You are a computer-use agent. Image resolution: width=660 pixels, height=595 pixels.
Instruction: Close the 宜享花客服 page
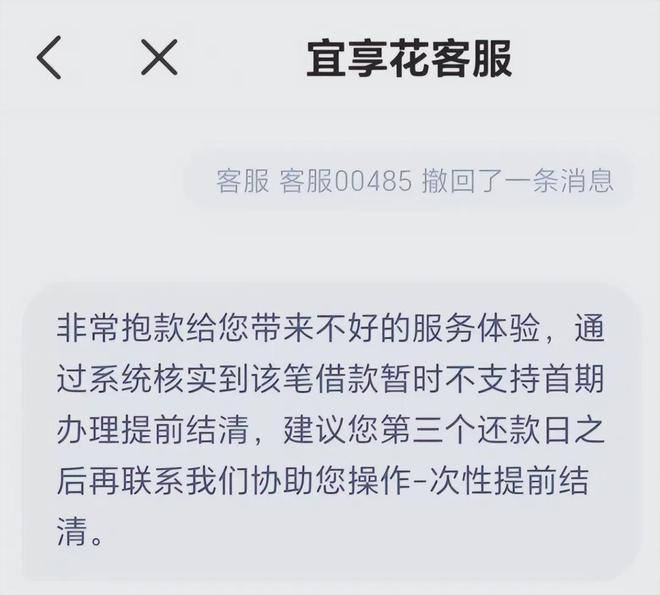159,58
